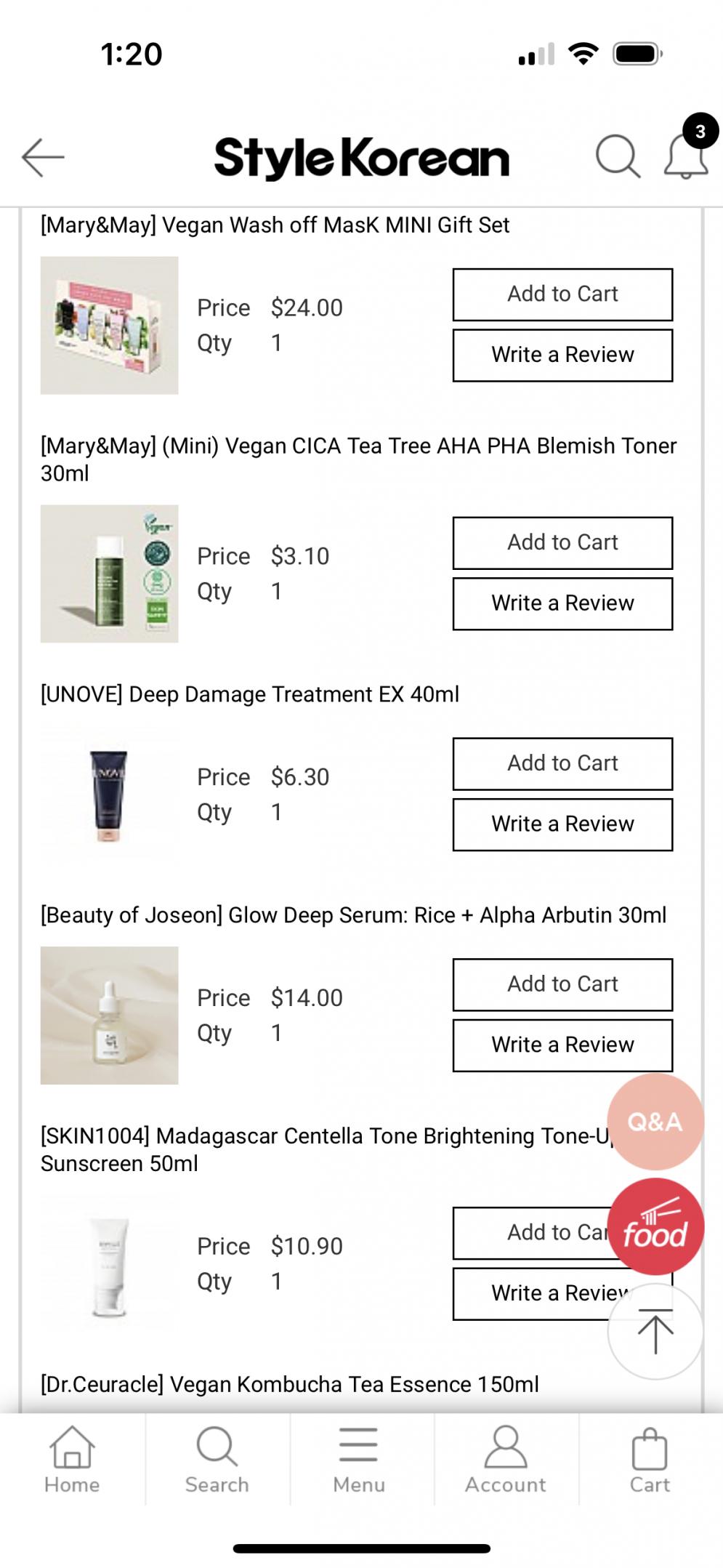Open the red food floating button
This screenshot has height=1568, width=723.
click(x=655, y=1226)
